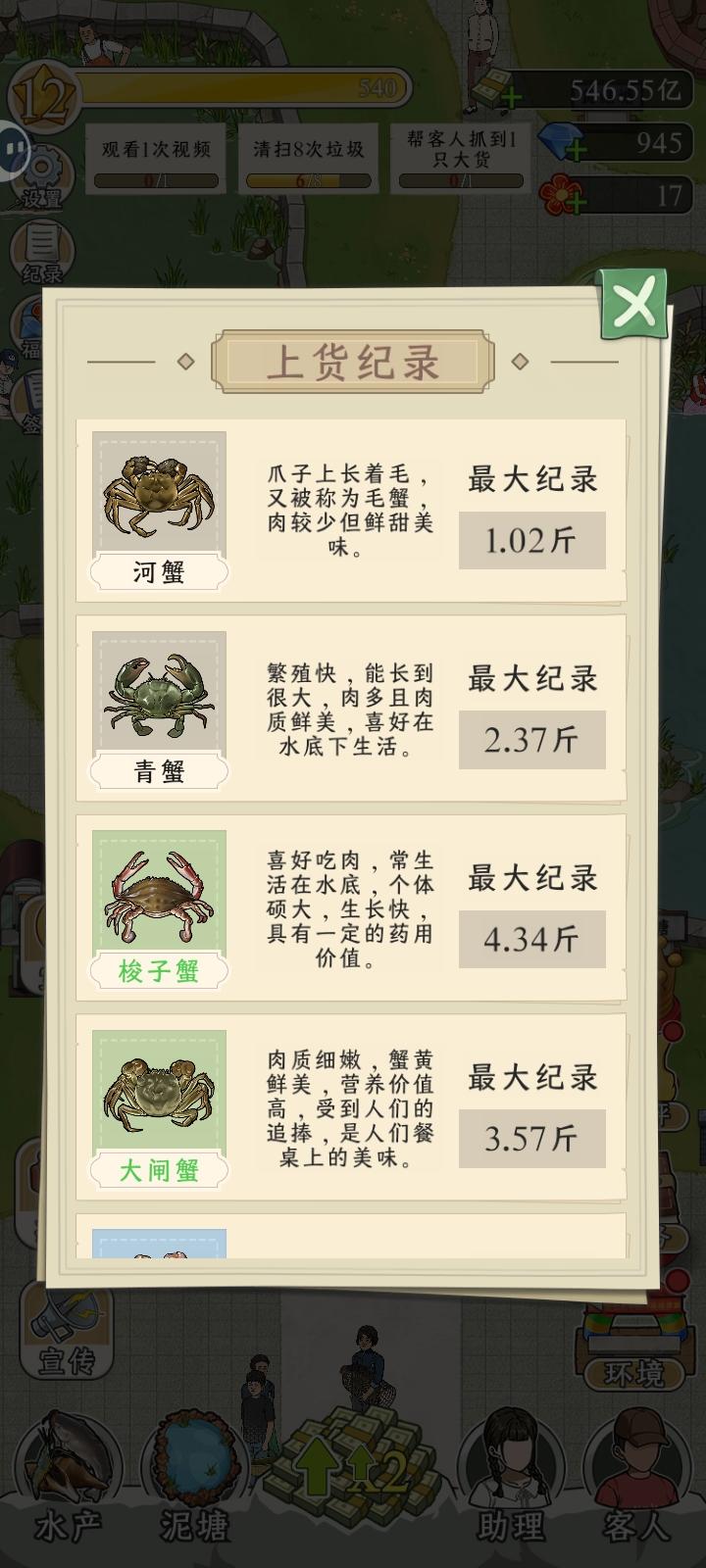View the 河蟹 crab thumbnail image

tap(158, 500)
